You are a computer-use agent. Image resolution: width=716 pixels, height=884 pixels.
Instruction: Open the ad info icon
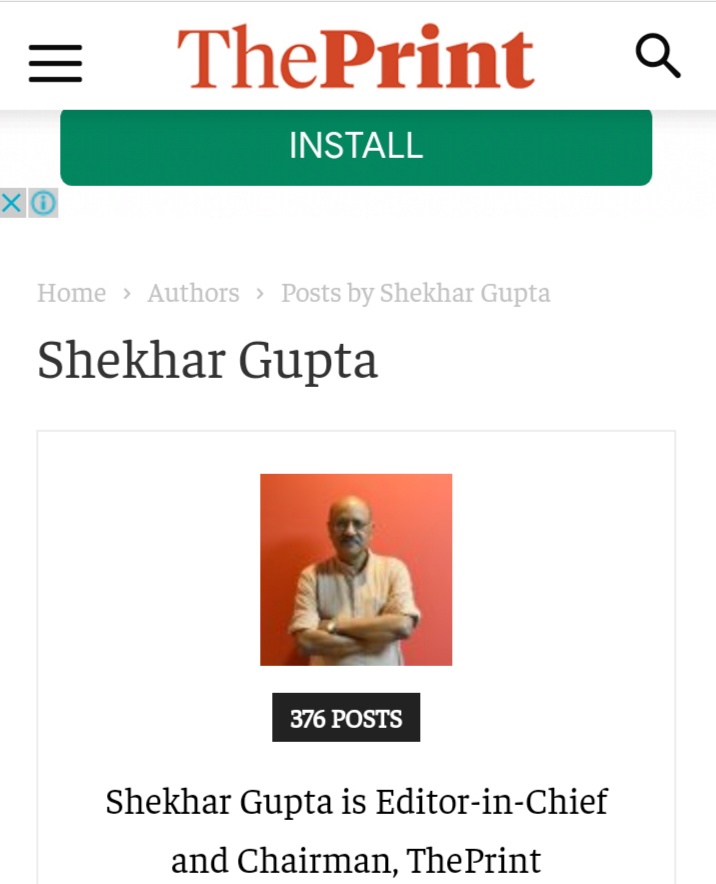(x=43, y=204)
